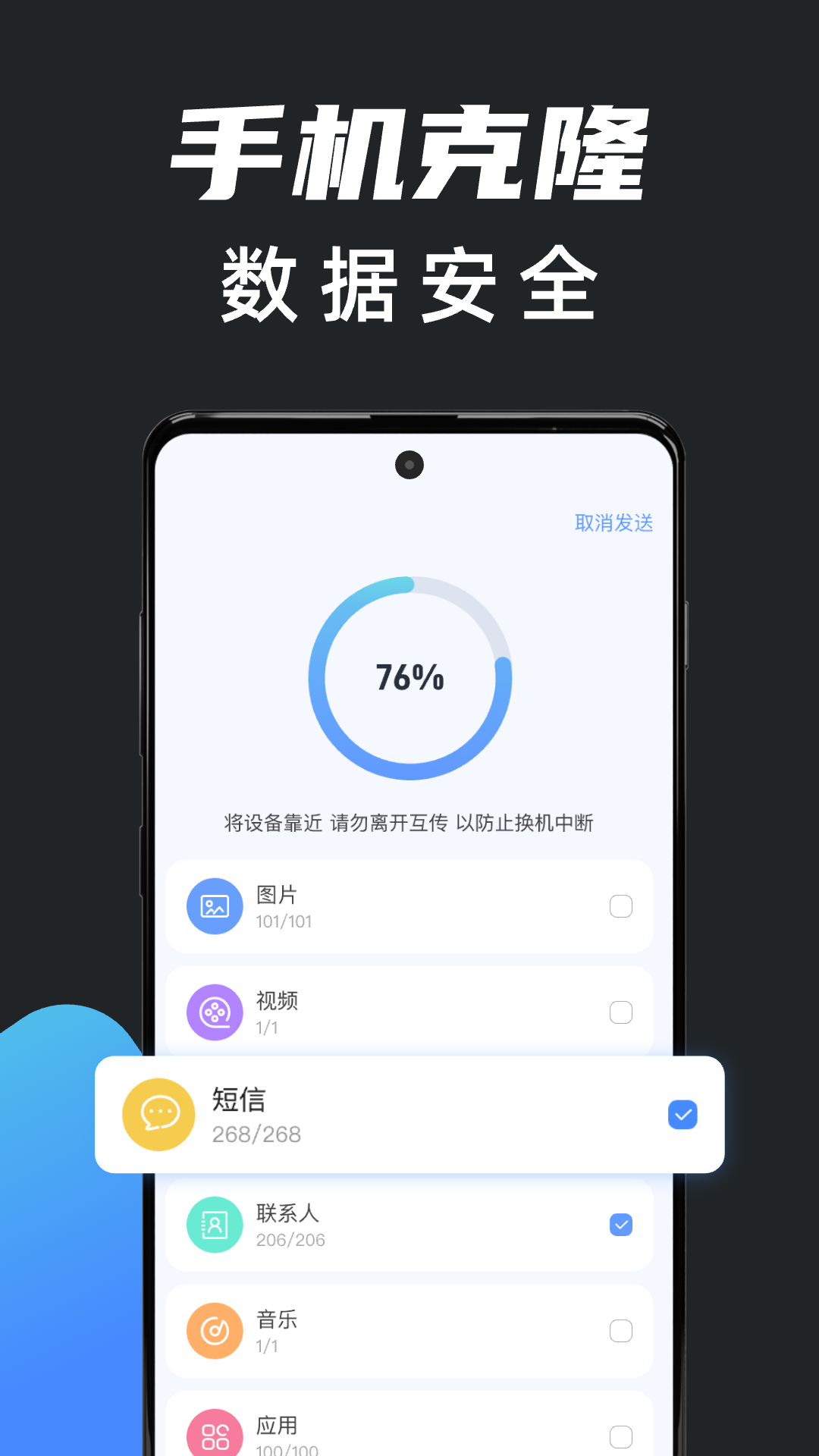Tap 取消发送 to cancel sending
Image resolution: width=819 pixels, height=1456 pixels.
point(614,523)
